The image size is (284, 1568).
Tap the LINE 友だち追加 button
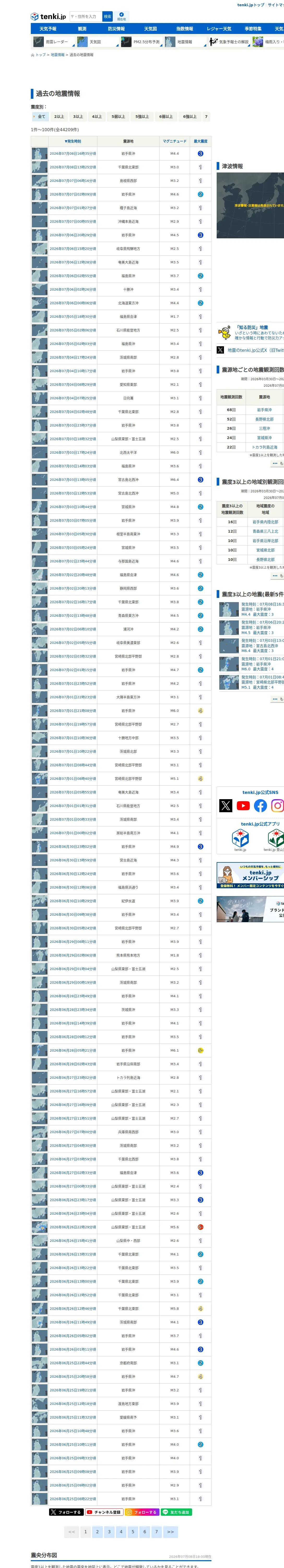click(176, 1512)
